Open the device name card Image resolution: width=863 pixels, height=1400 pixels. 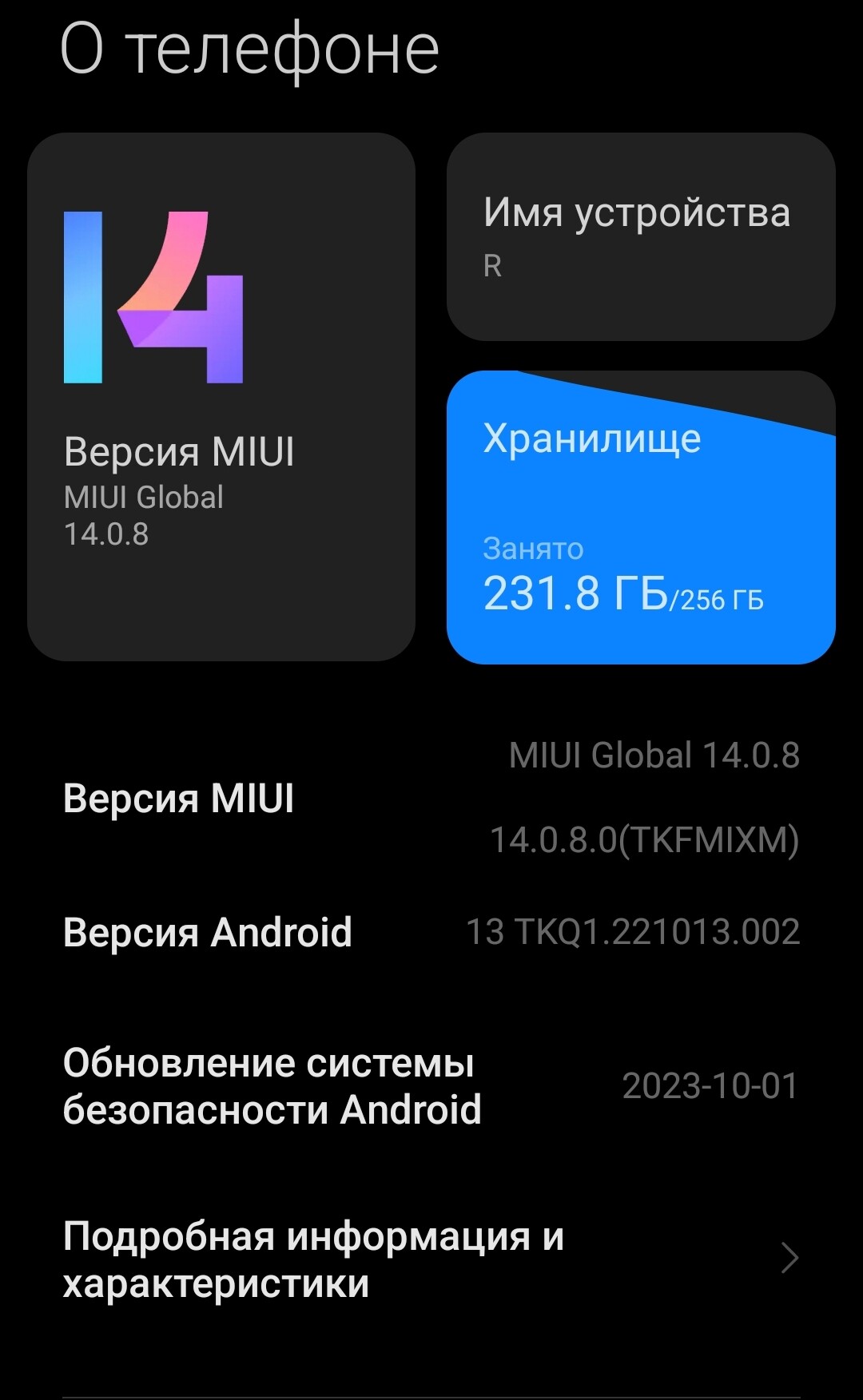(641, 237)
